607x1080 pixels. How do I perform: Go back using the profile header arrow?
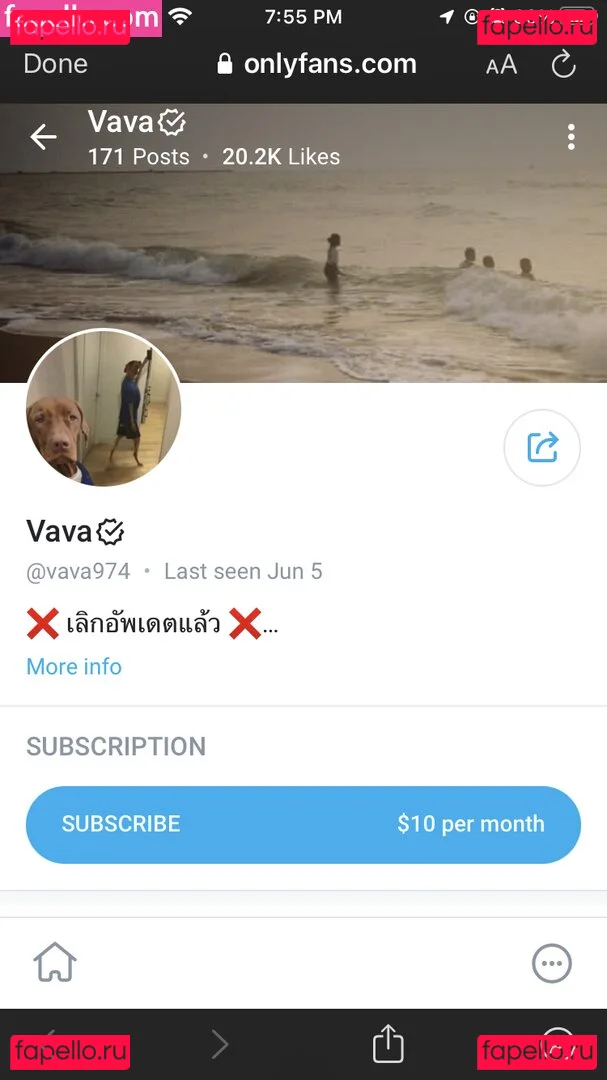[43, 137]
